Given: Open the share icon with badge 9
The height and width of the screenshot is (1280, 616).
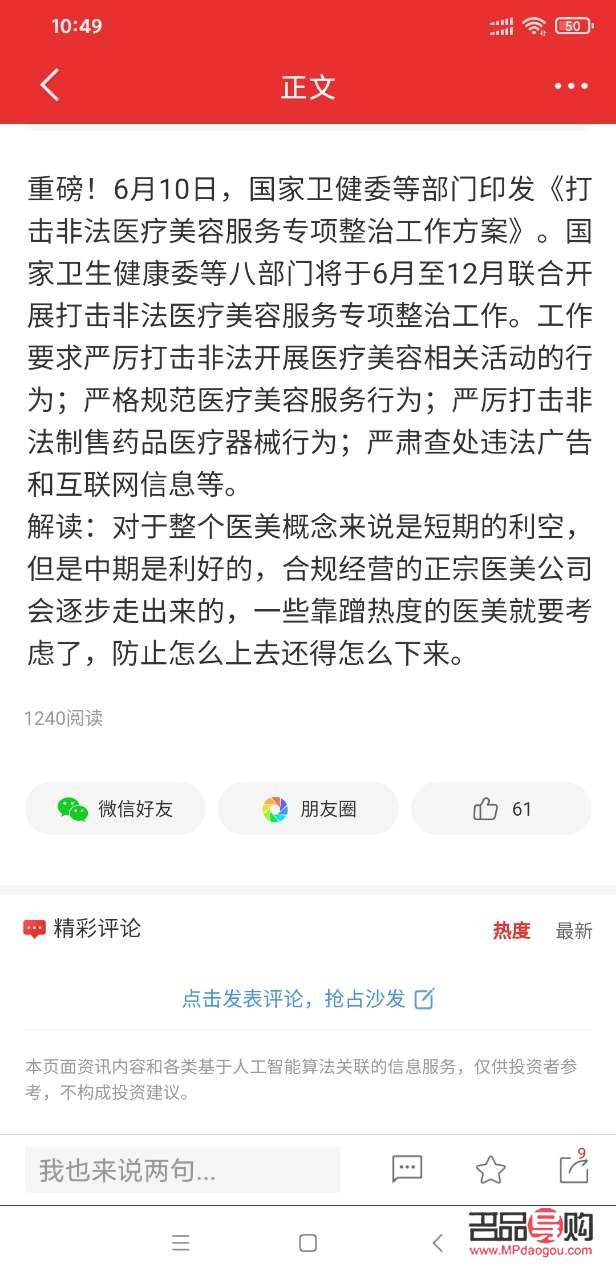Looking at the screenshot, I should [573, 1169].
